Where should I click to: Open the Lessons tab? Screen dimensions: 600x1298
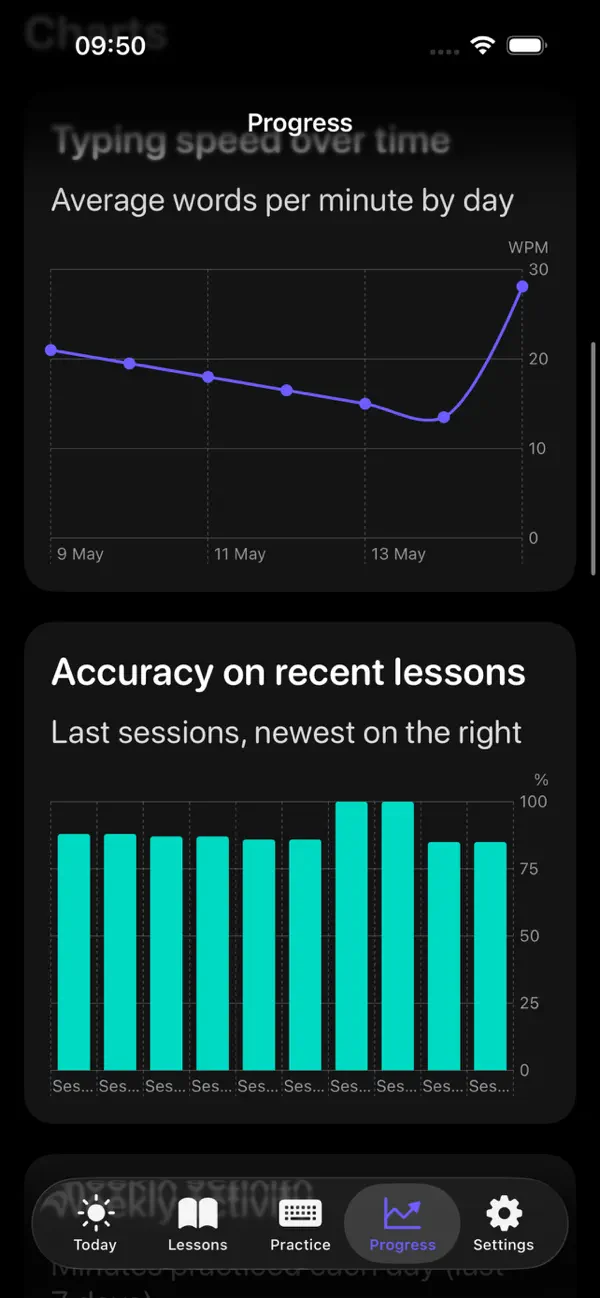pyautogui.click(x=197, y=1224)
